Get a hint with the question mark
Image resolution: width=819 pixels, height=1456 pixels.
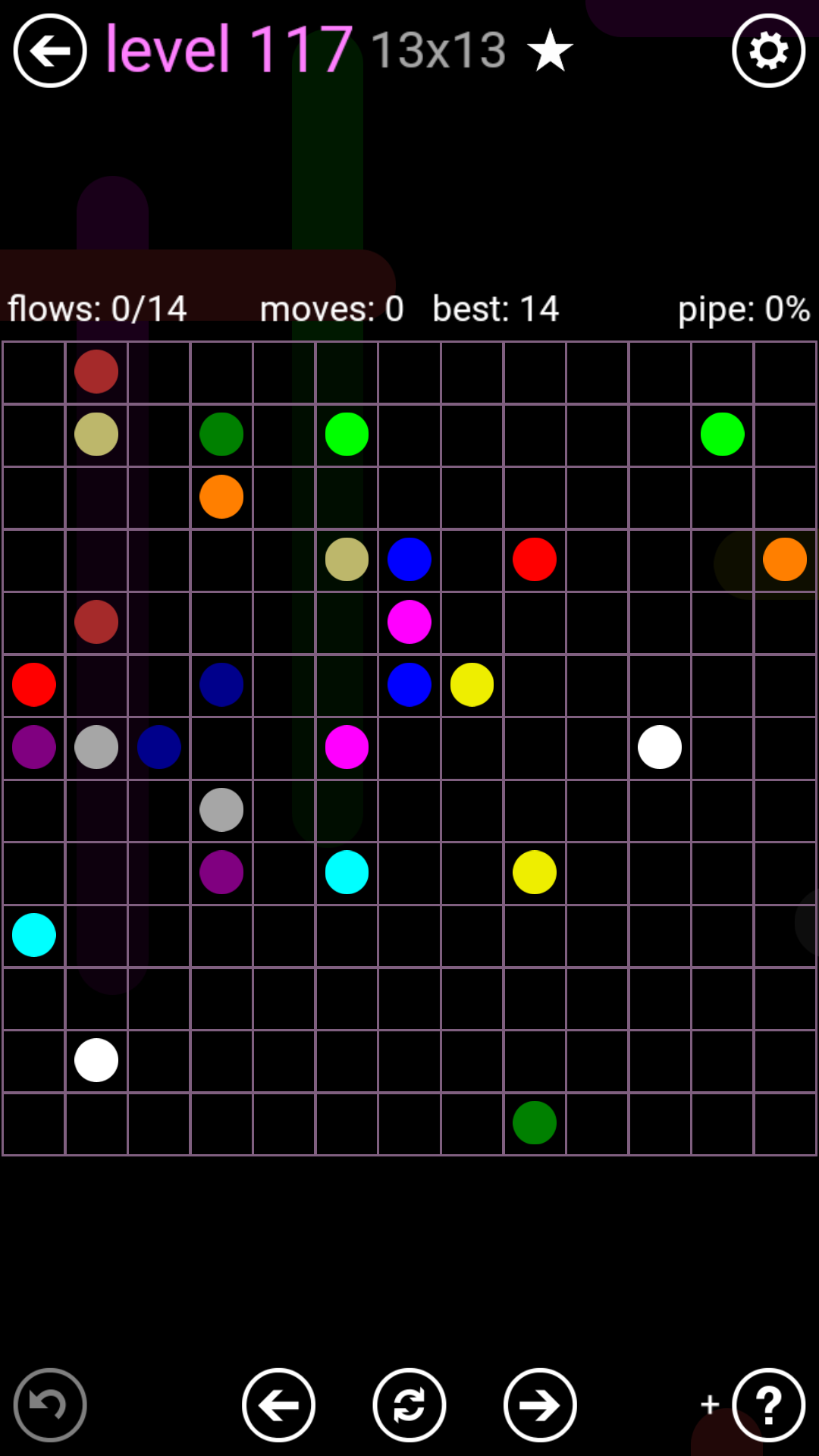tap(768, 1405)
